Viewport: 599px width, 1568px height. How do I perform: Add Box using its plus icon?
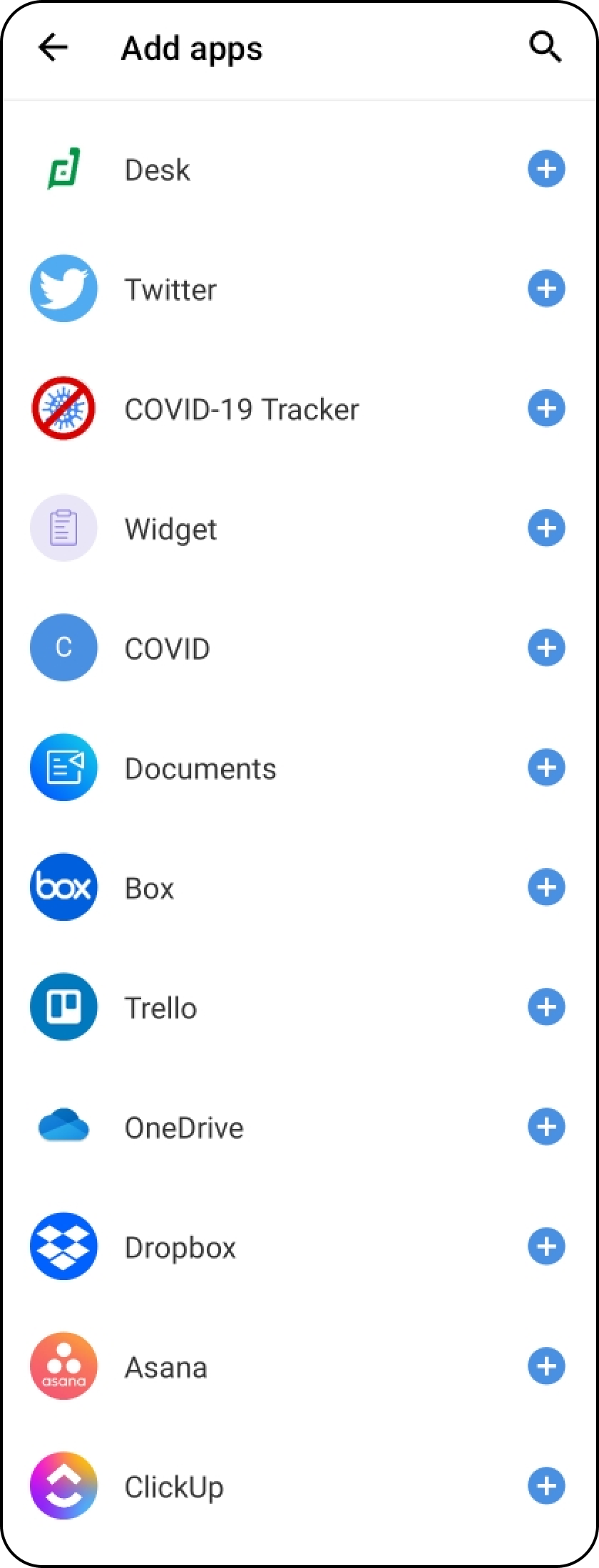point(546,887)
